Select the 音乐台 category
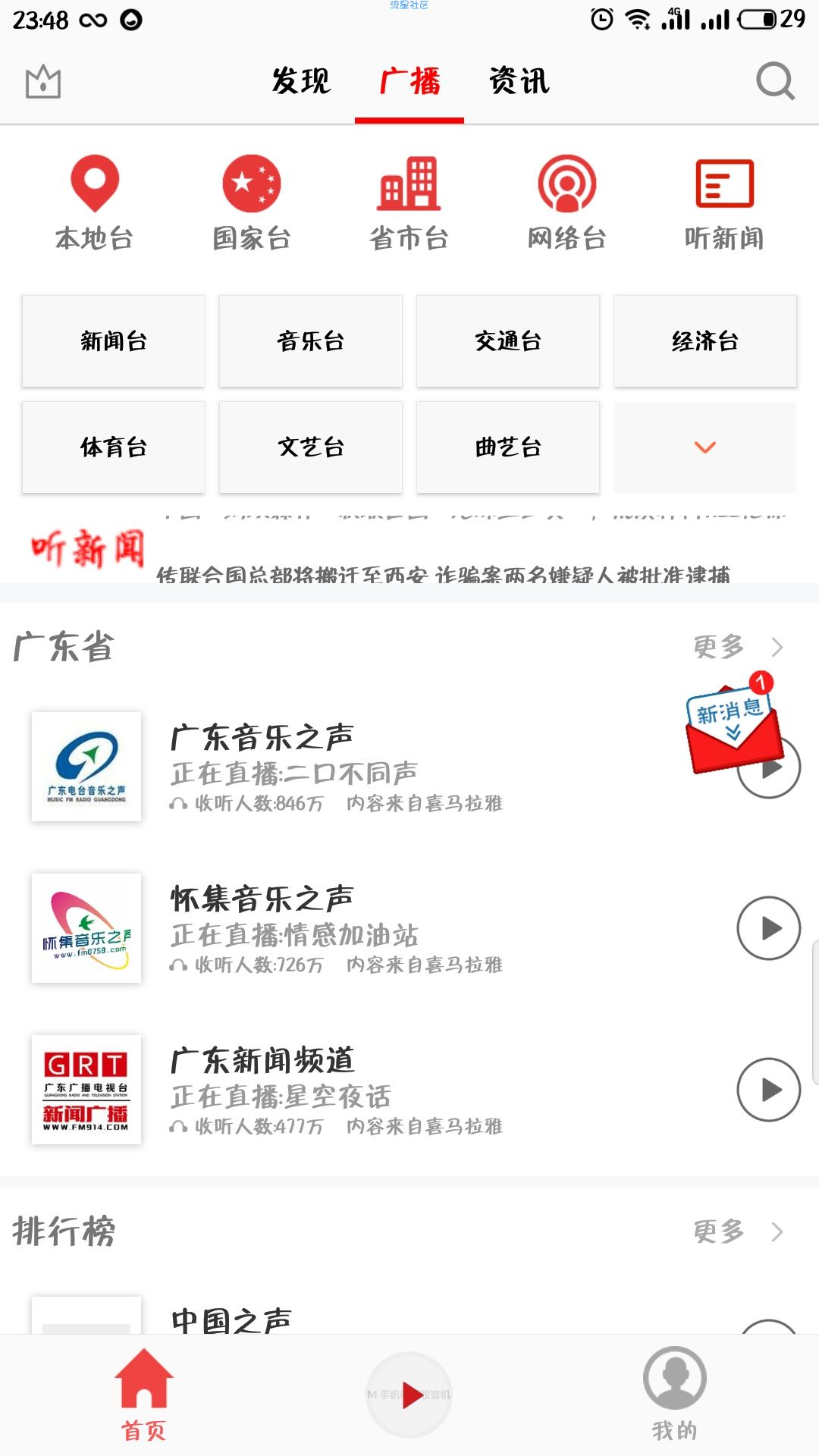 pos(311,341)
